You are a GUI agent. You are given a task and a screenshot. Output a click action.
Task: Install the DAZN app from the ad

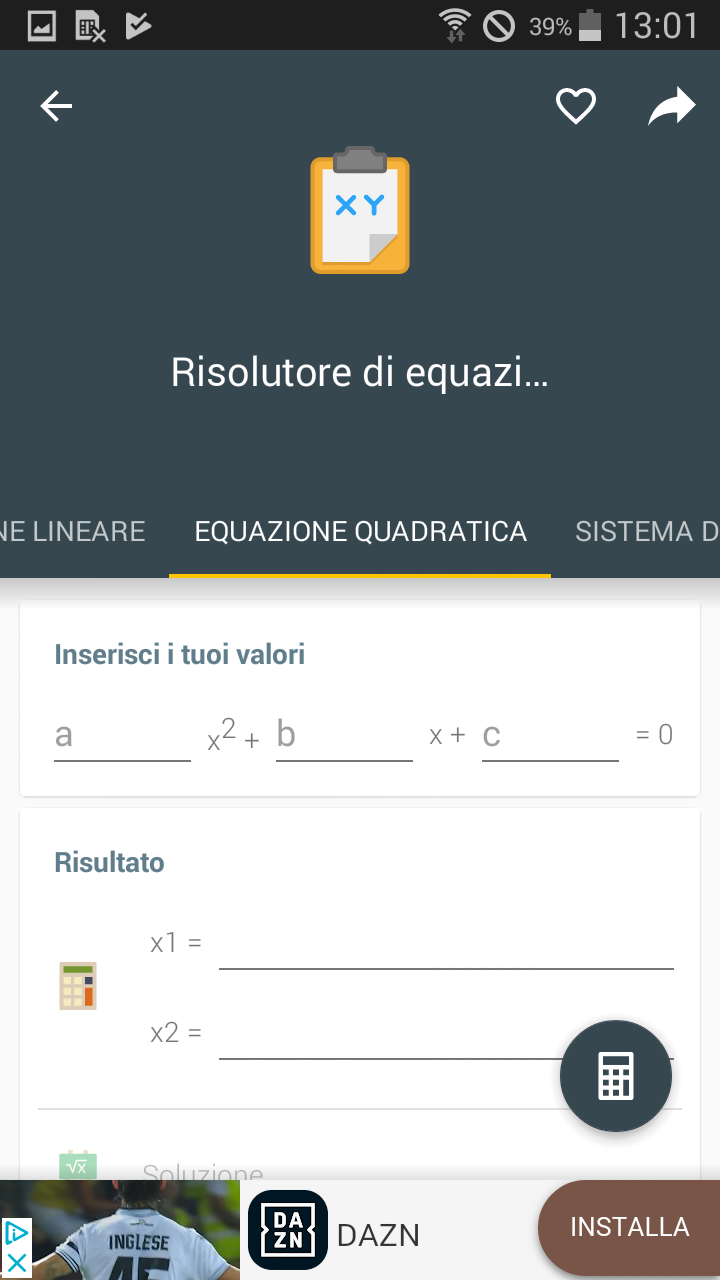(x=629, y=1228)
